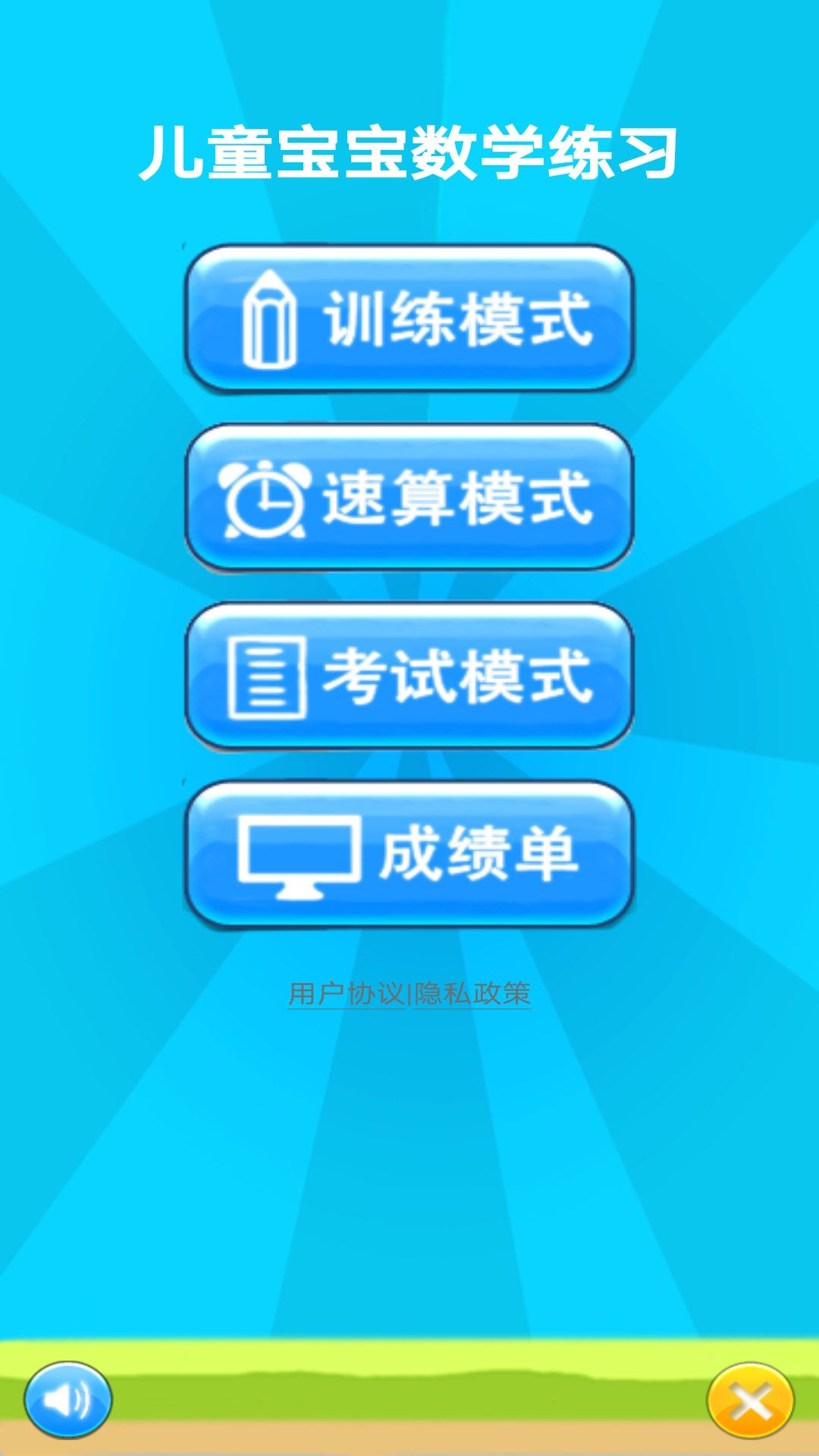Read the 隐私政策 privacy policy

pos(472,993)
